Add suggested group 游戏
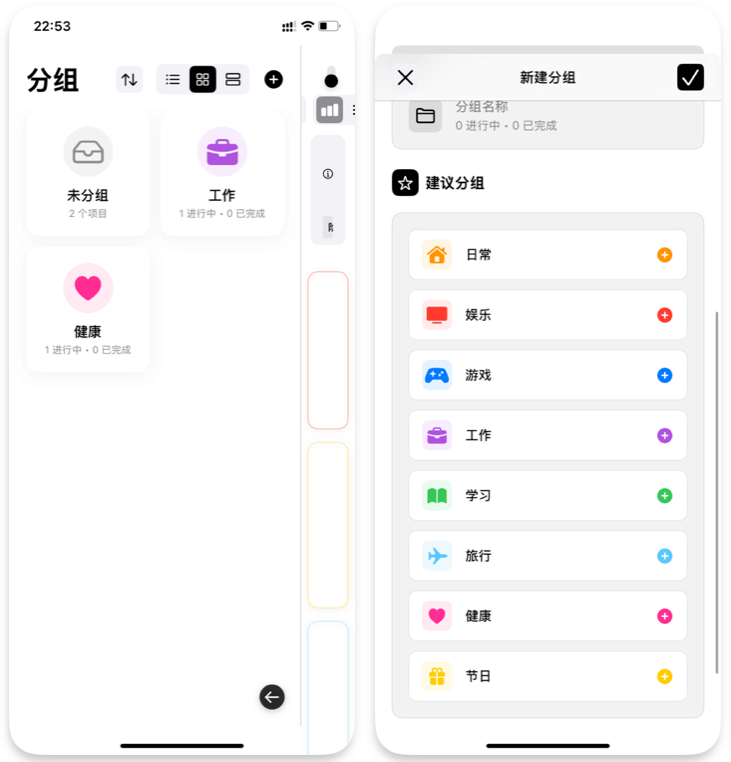This screenshot has width=731, height=762. [664, 375]
